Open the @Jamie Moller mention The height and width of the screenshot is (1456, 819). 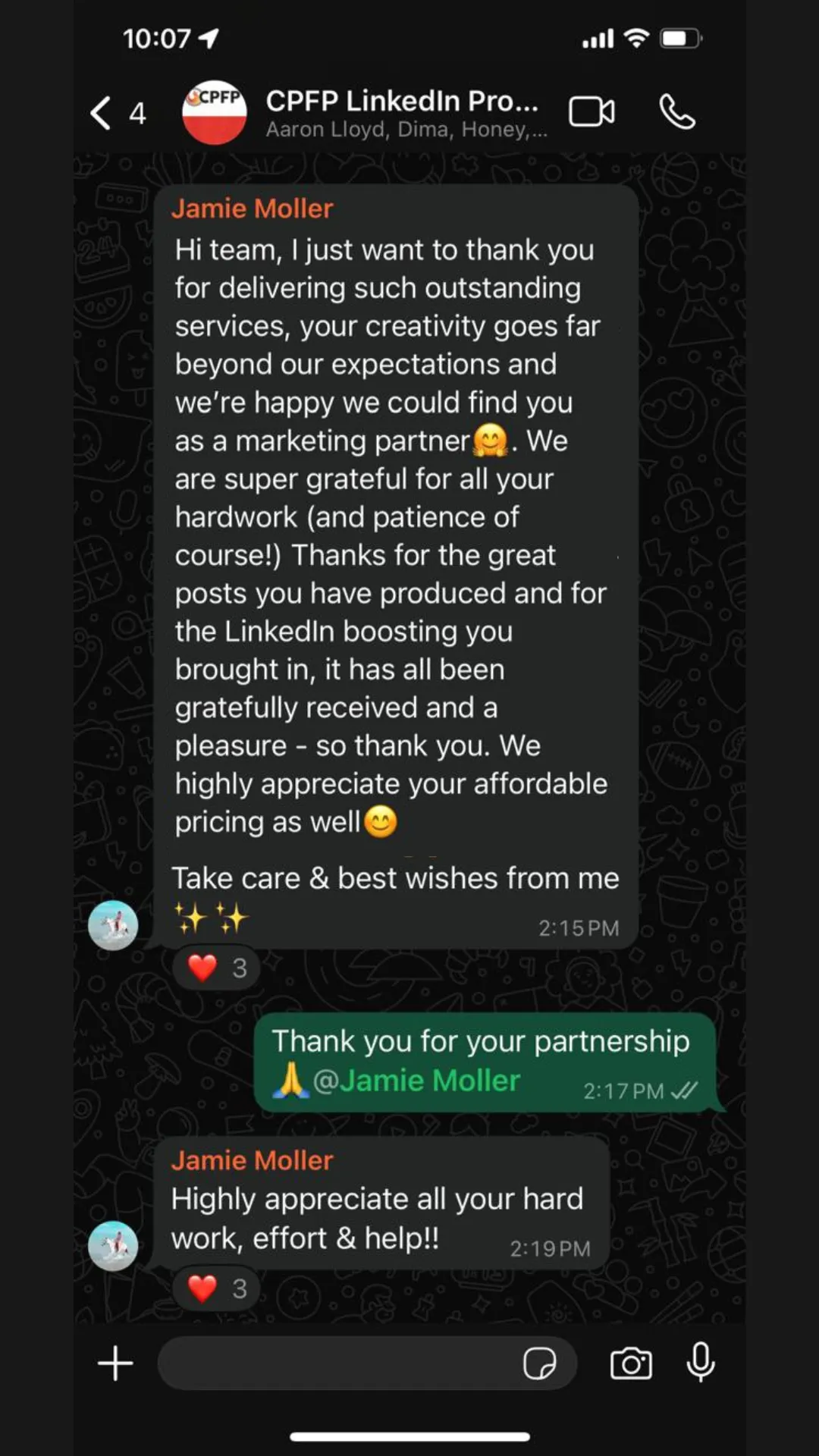[x=416, y=1081]
